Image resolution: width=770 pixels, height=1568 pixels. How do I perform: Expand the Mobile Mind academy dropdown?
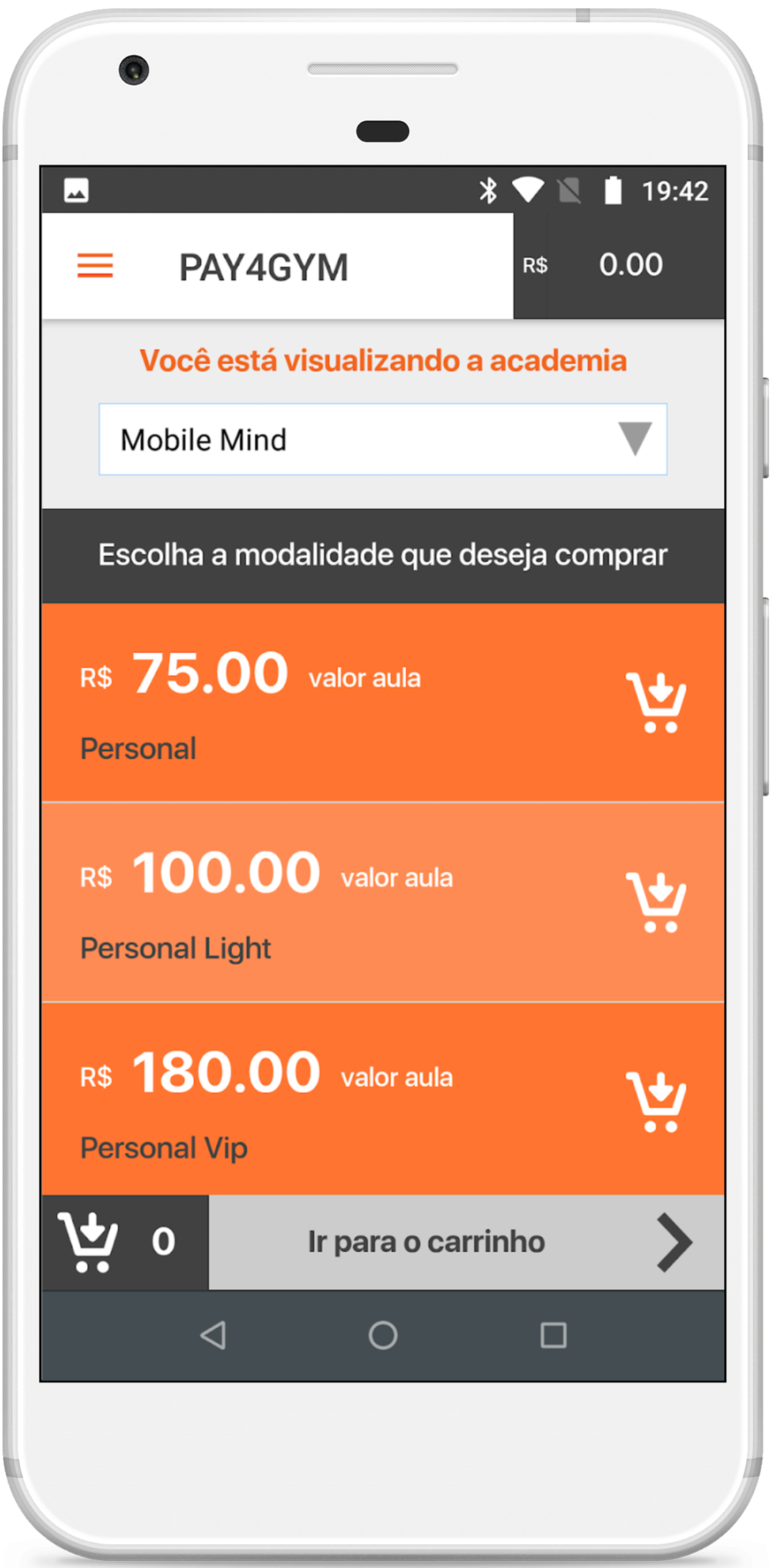coord(382,439)
